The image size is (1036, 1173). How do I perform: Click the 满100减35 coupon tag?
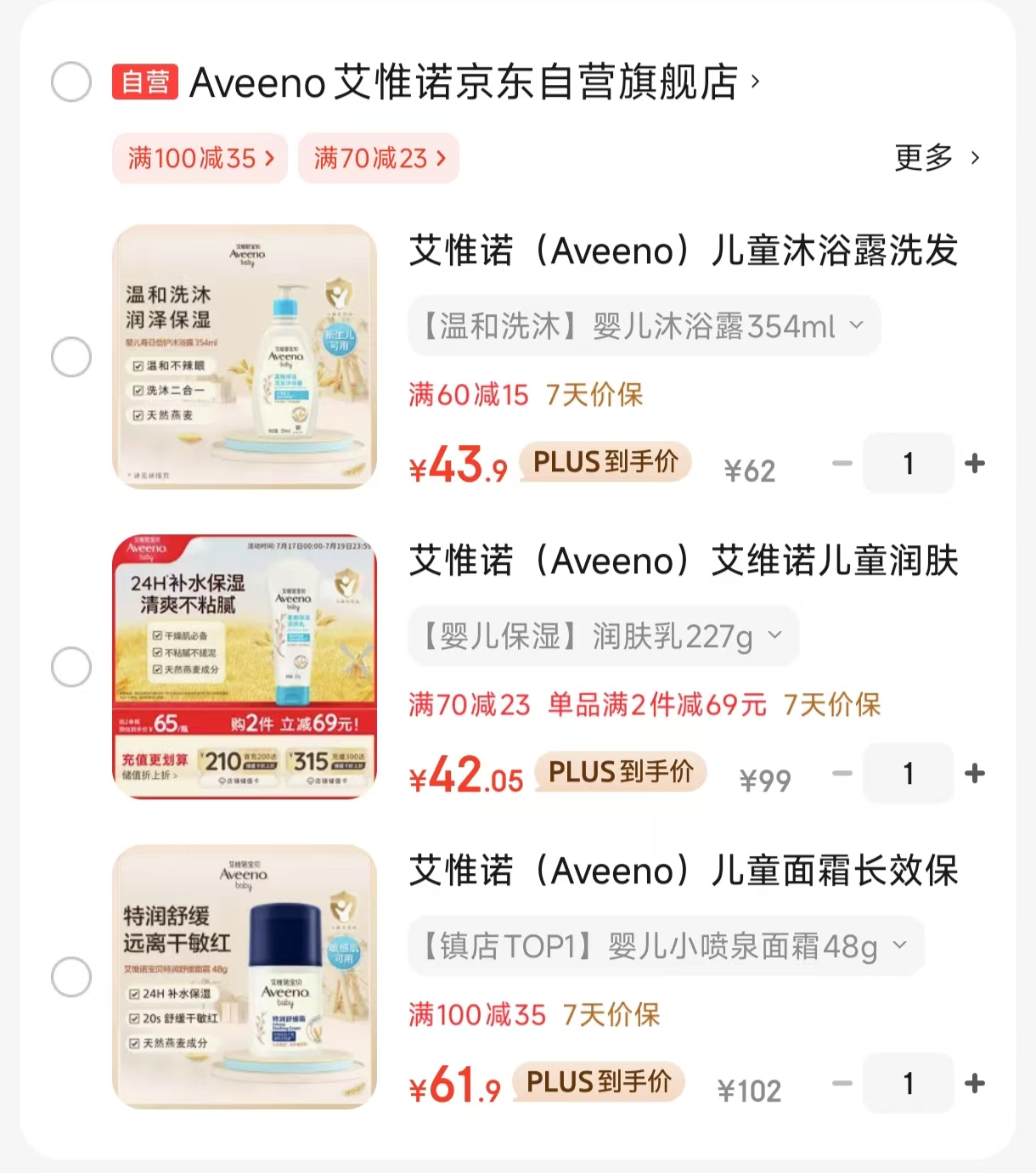tap(200, 158)
